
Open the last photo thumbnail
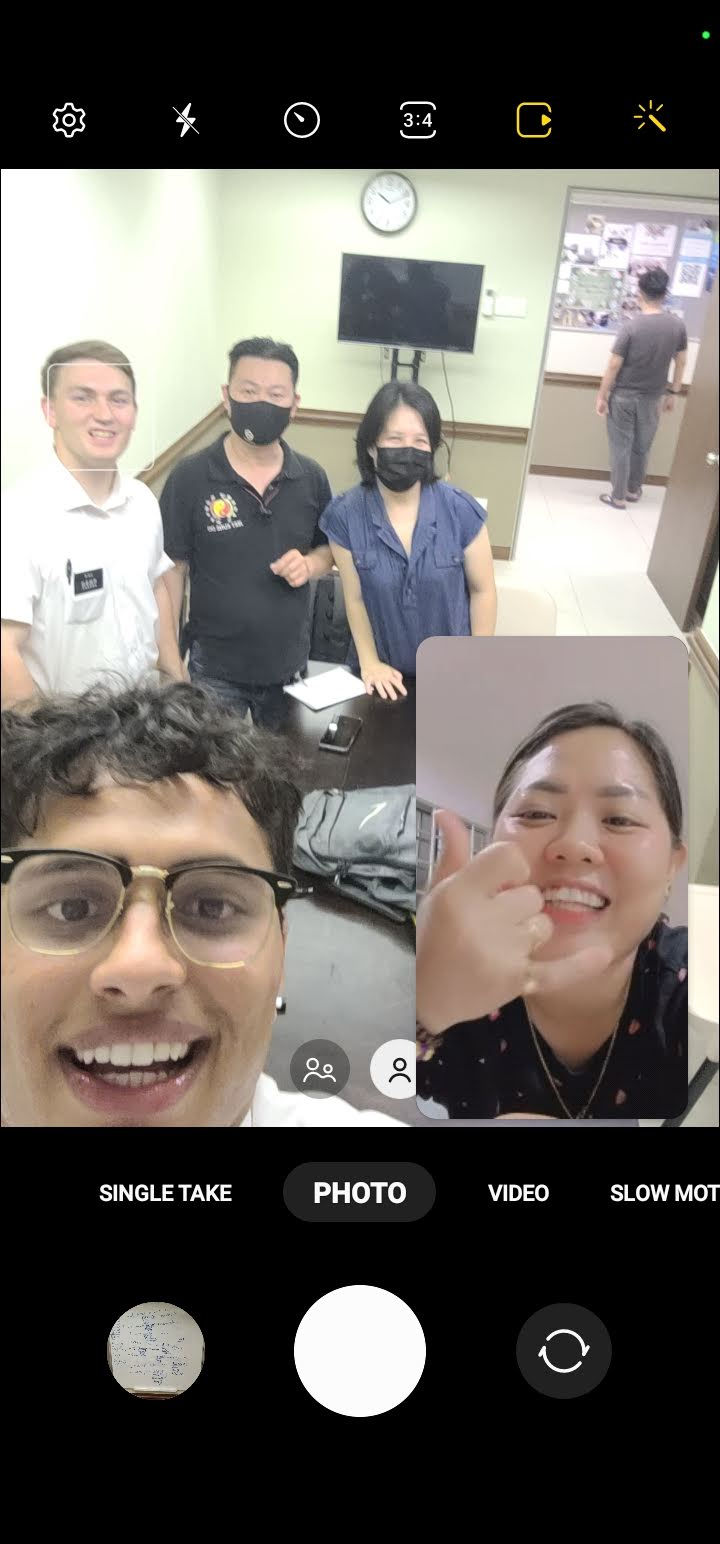pyautogui.click(x=156, y=1350)
